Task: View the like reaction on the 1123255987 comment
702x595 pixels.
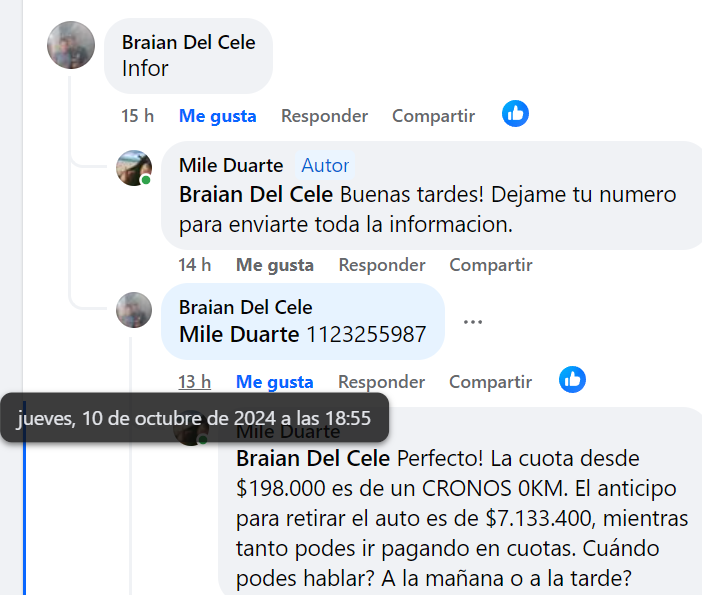Action: (x=572, y=380)
